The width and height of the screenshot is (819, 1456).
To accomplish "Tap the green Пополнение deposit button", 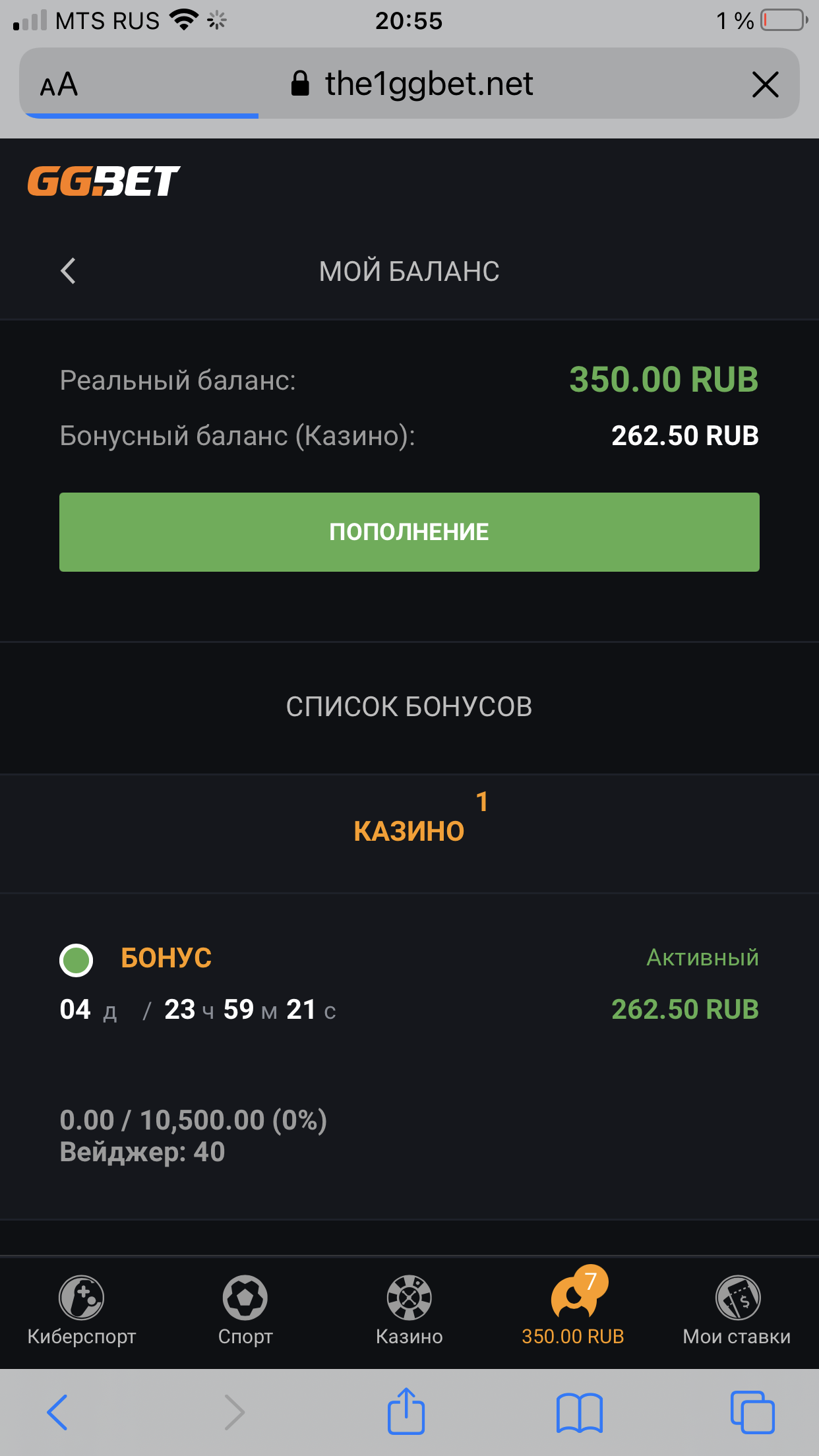I will tap(409, 531).
